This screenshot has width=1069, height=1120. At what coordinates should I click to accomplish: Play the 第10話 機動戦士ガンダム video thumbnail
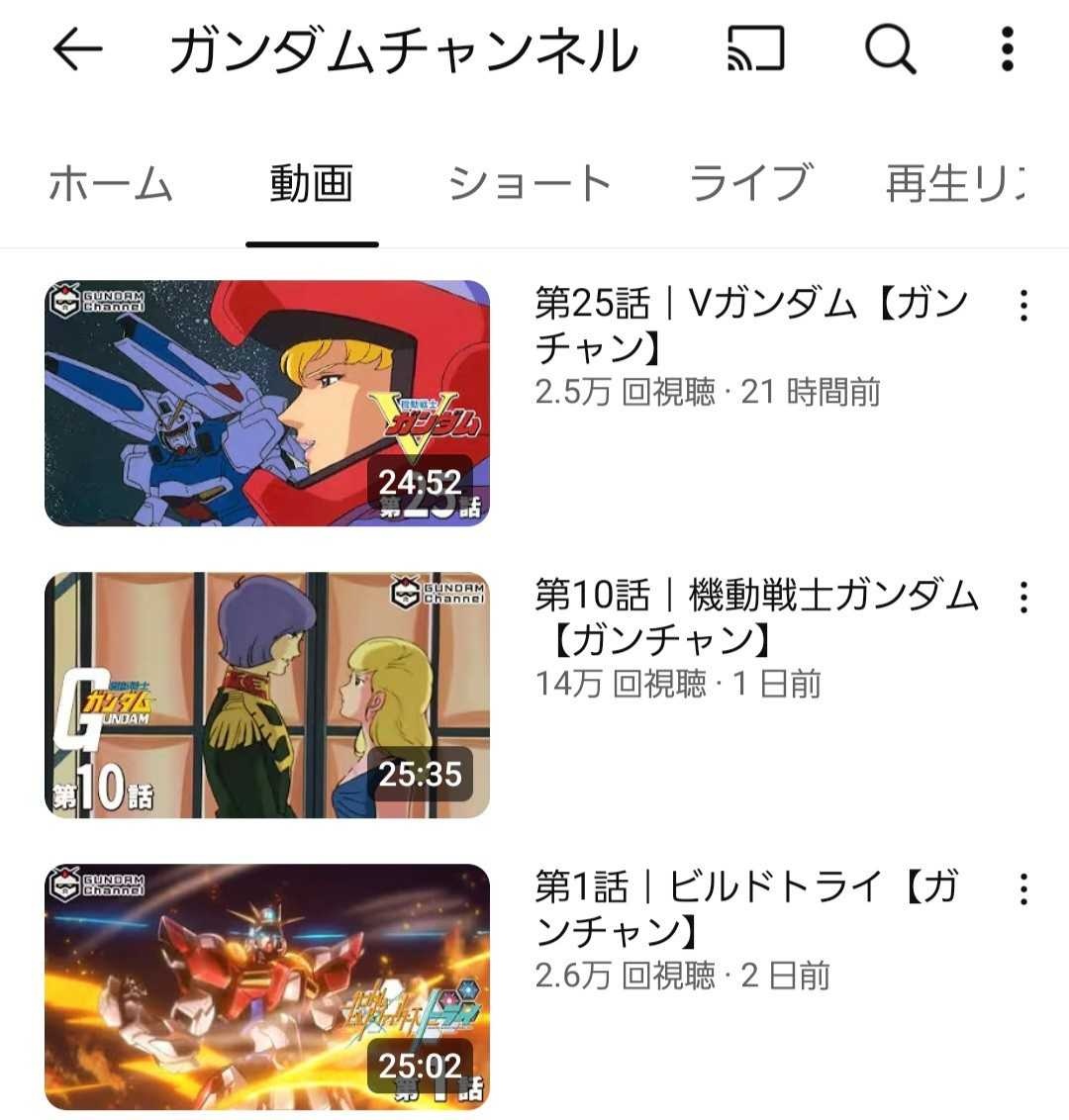tap(267, 695)
